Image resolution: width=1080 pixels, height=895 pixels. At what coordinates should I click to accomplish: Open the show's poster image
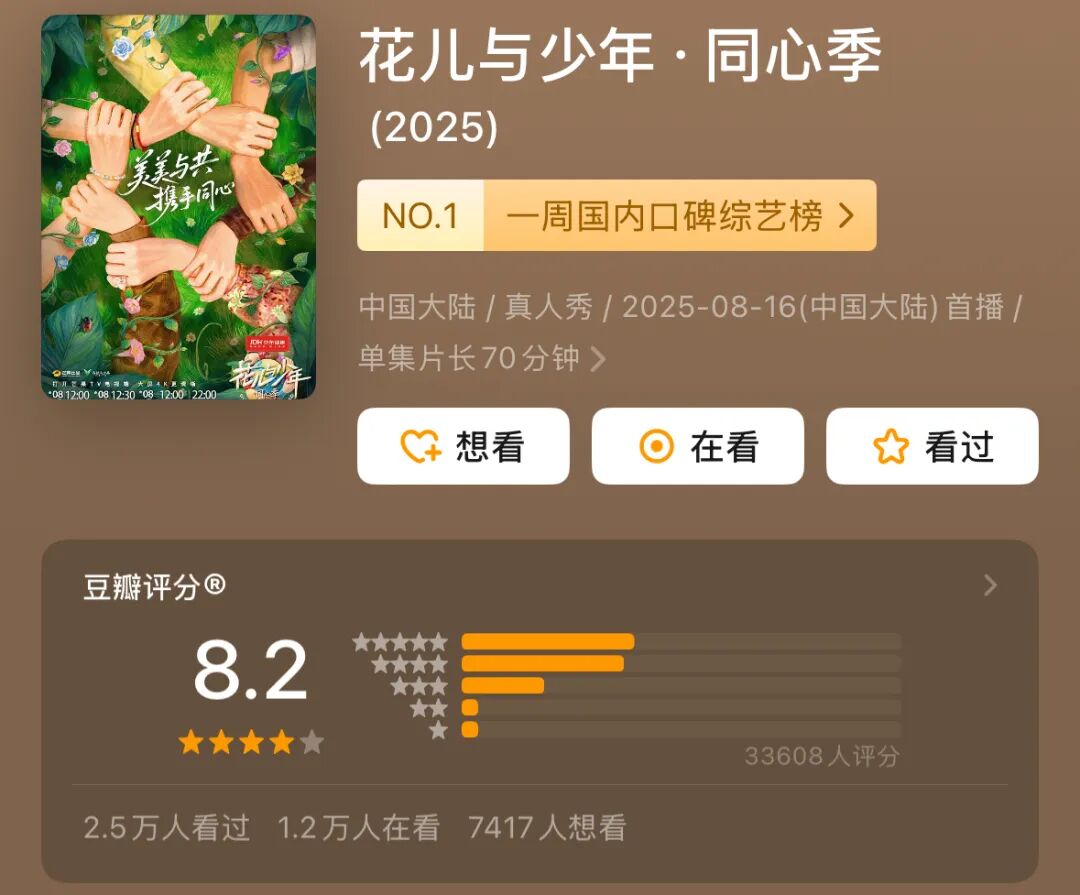pyautogui.click(x=178, y=207)
